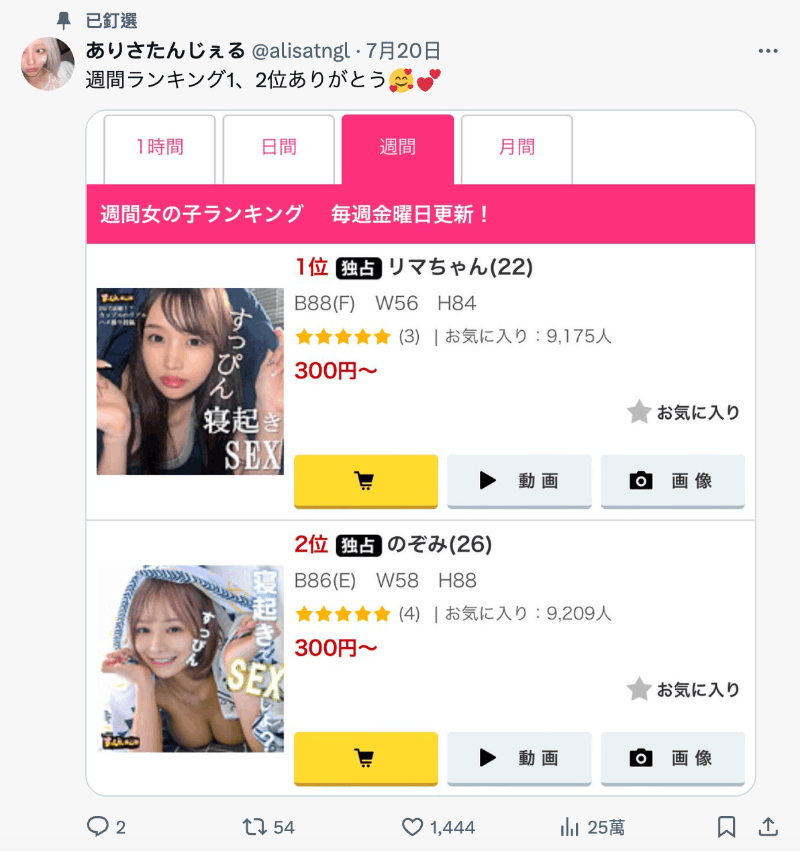Toggle お気に入り star for のぞみ

pos(639,688)
